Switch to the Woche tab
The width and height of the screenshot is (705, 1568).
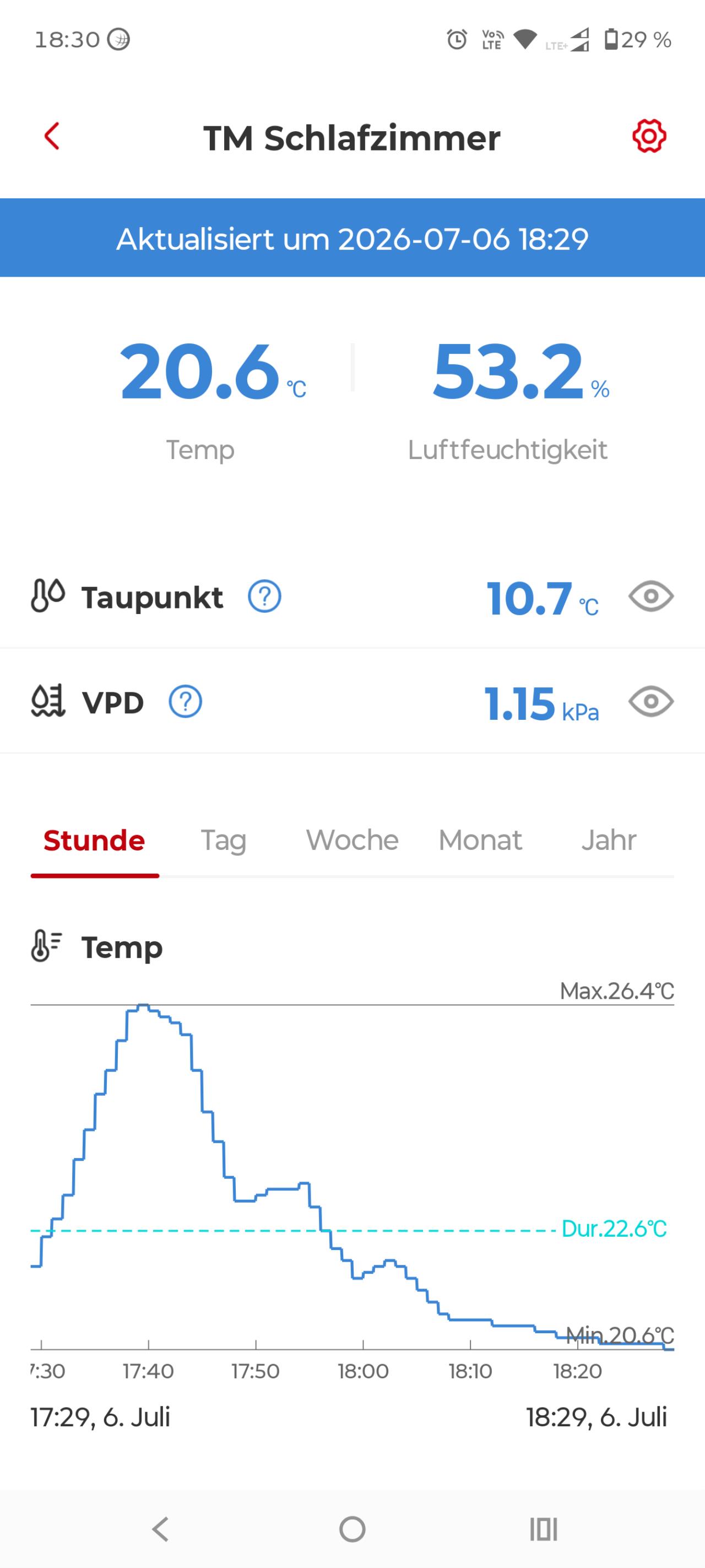(352, 840)
